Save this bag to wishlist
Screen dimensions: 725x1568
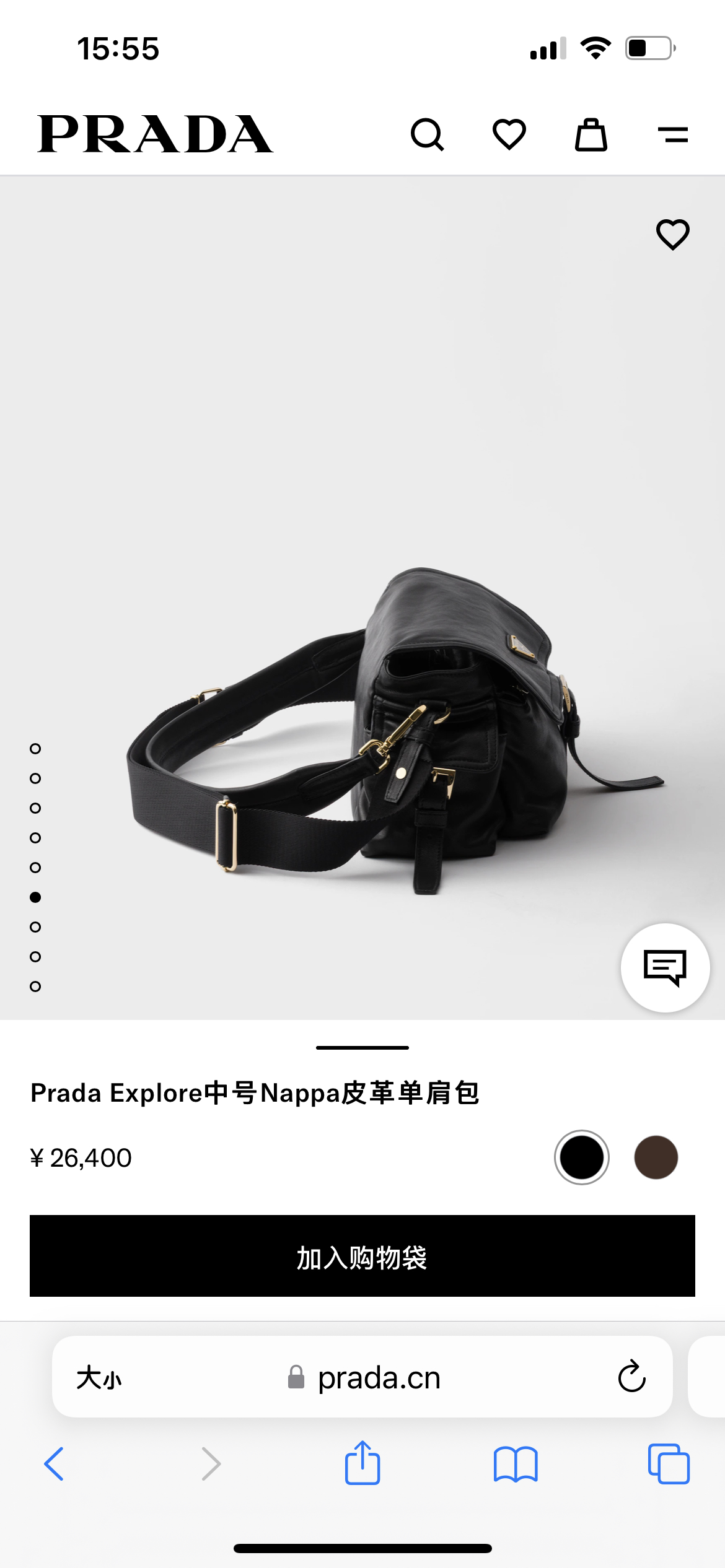click(672, 235)
